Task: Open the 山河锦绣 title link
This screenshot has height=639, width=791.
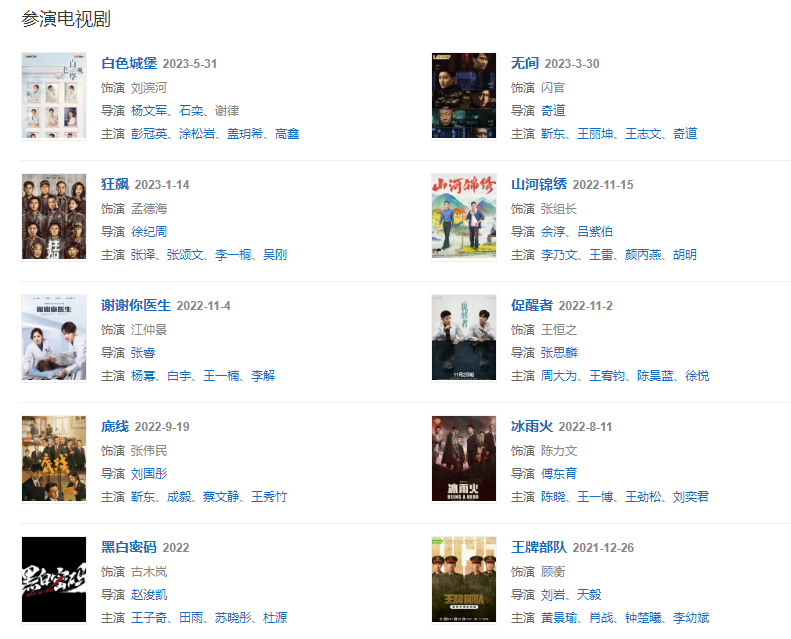Action: [538, 185]
